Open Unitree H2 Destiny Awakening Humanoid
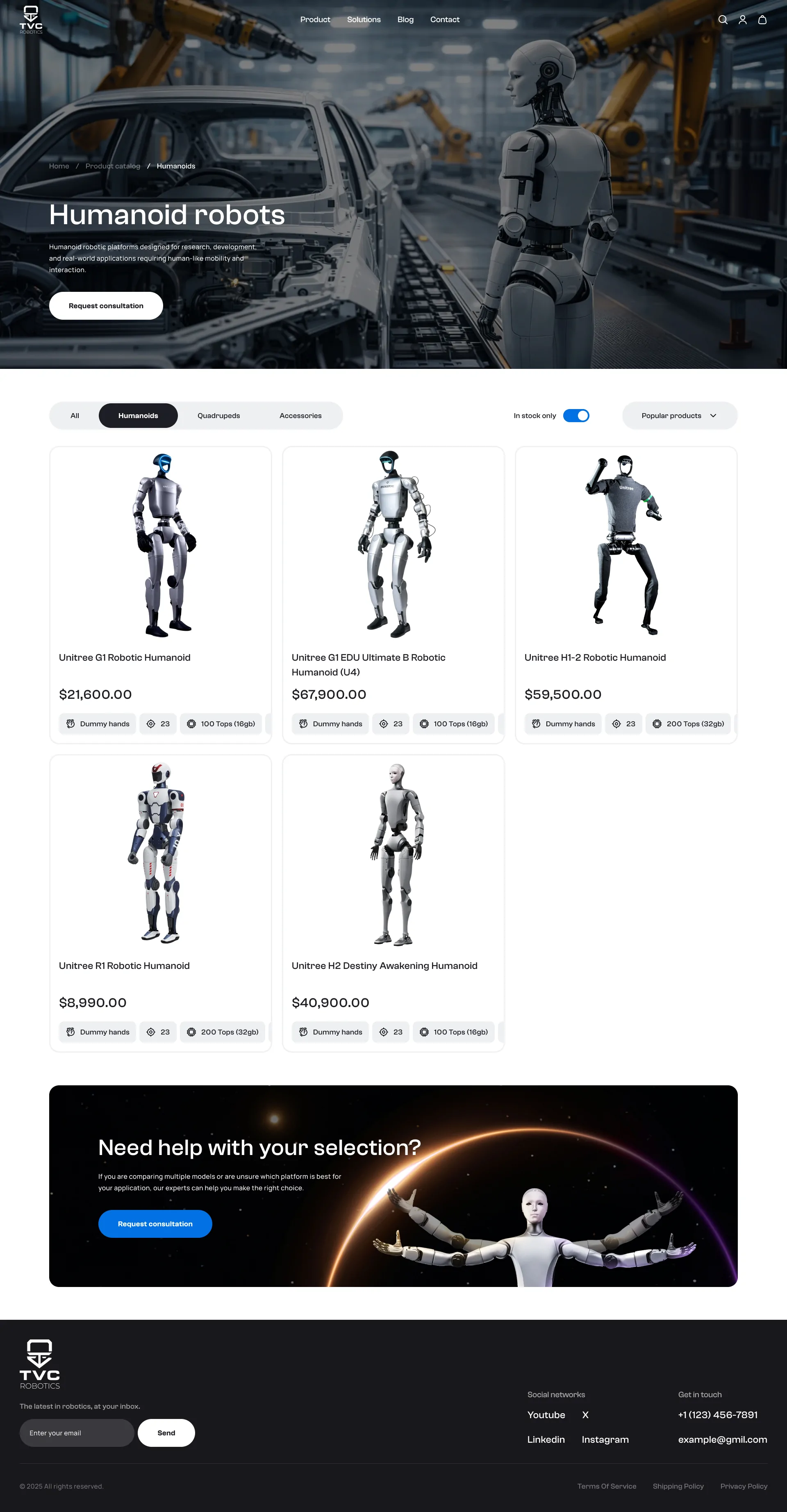The image size is (787, 1512). coord(393,903)
